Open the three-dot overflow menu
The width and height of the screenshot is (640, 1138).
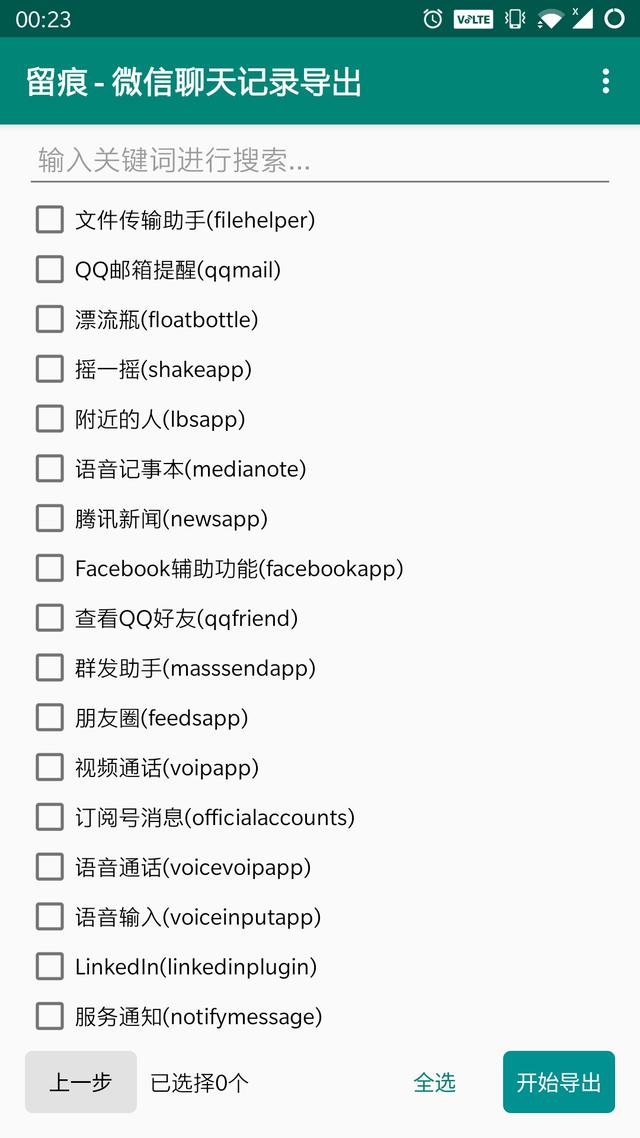point(606,81)
